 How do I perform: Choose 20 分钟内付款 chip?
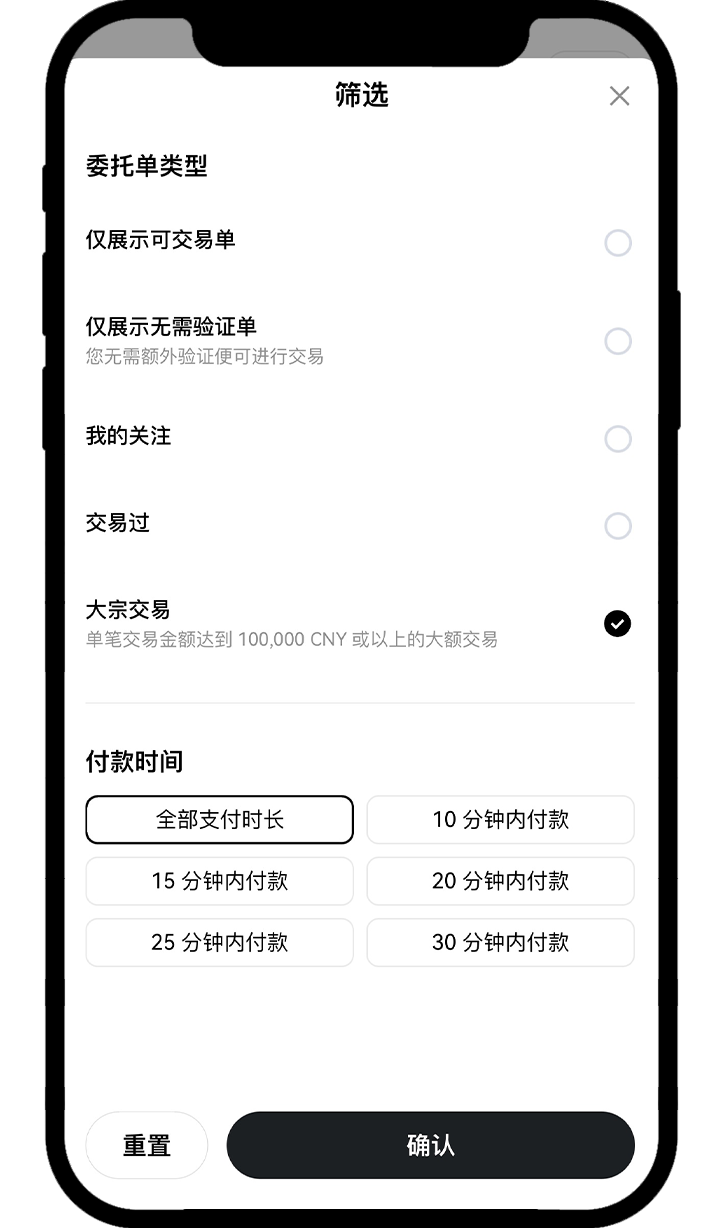click(x=500, y=881)
